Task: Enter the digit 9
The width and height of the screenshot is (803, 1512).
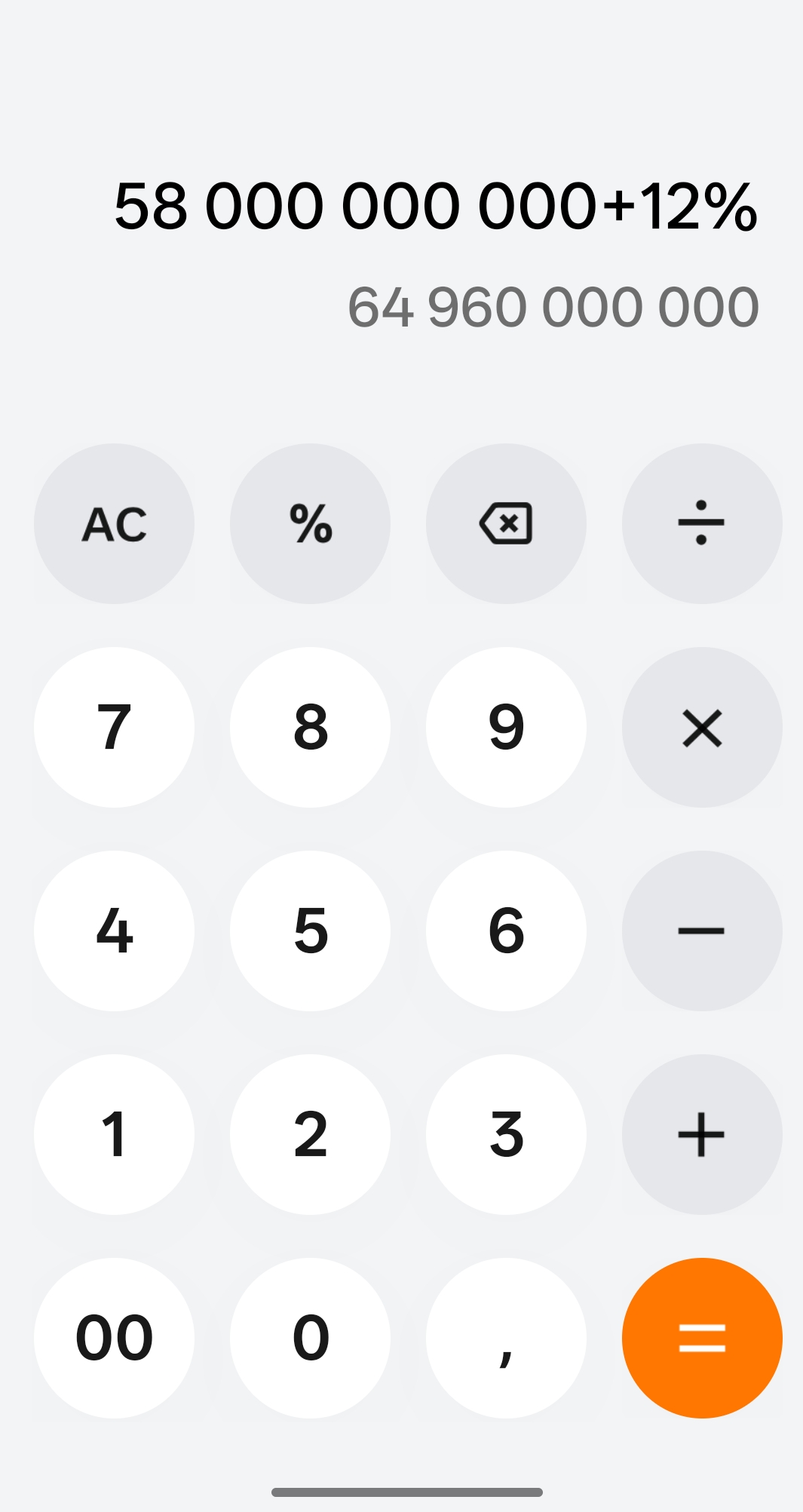Action: click(506, 727)
